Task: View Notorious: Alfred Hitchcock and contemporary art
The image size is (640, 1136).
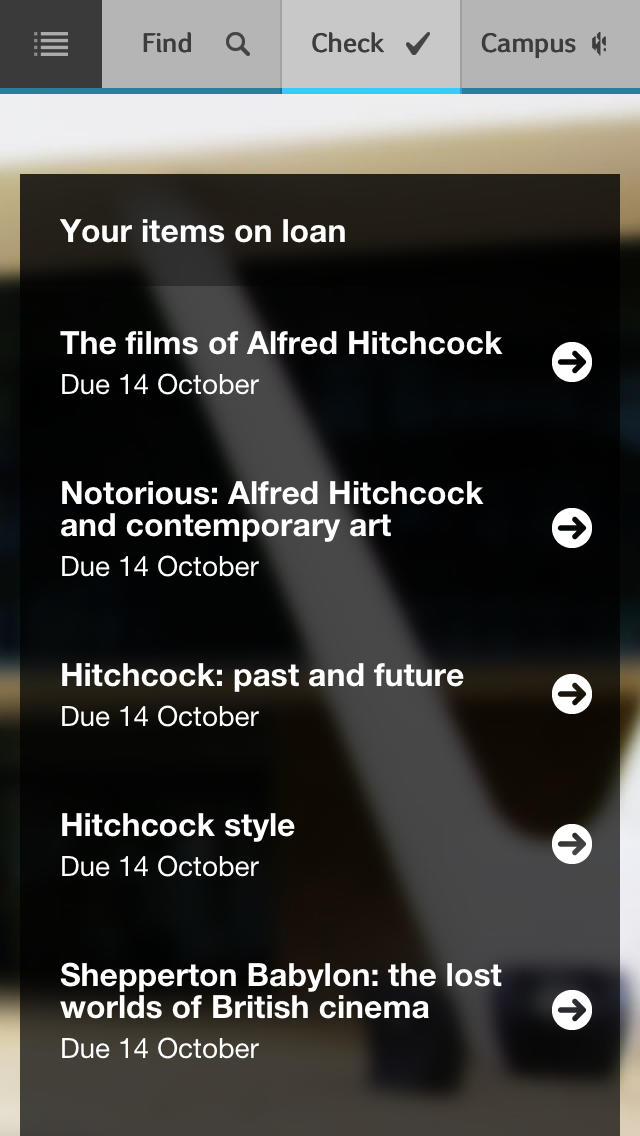Action: [x=320, y=528]
